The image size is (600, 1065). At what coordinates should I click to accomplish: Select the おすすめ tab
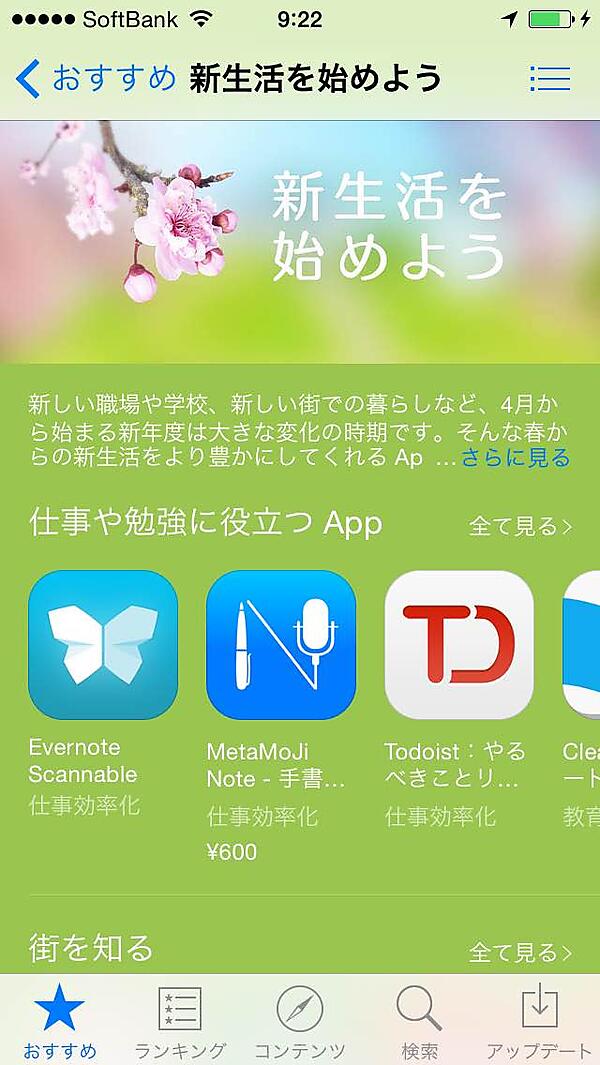point(60,1020)
